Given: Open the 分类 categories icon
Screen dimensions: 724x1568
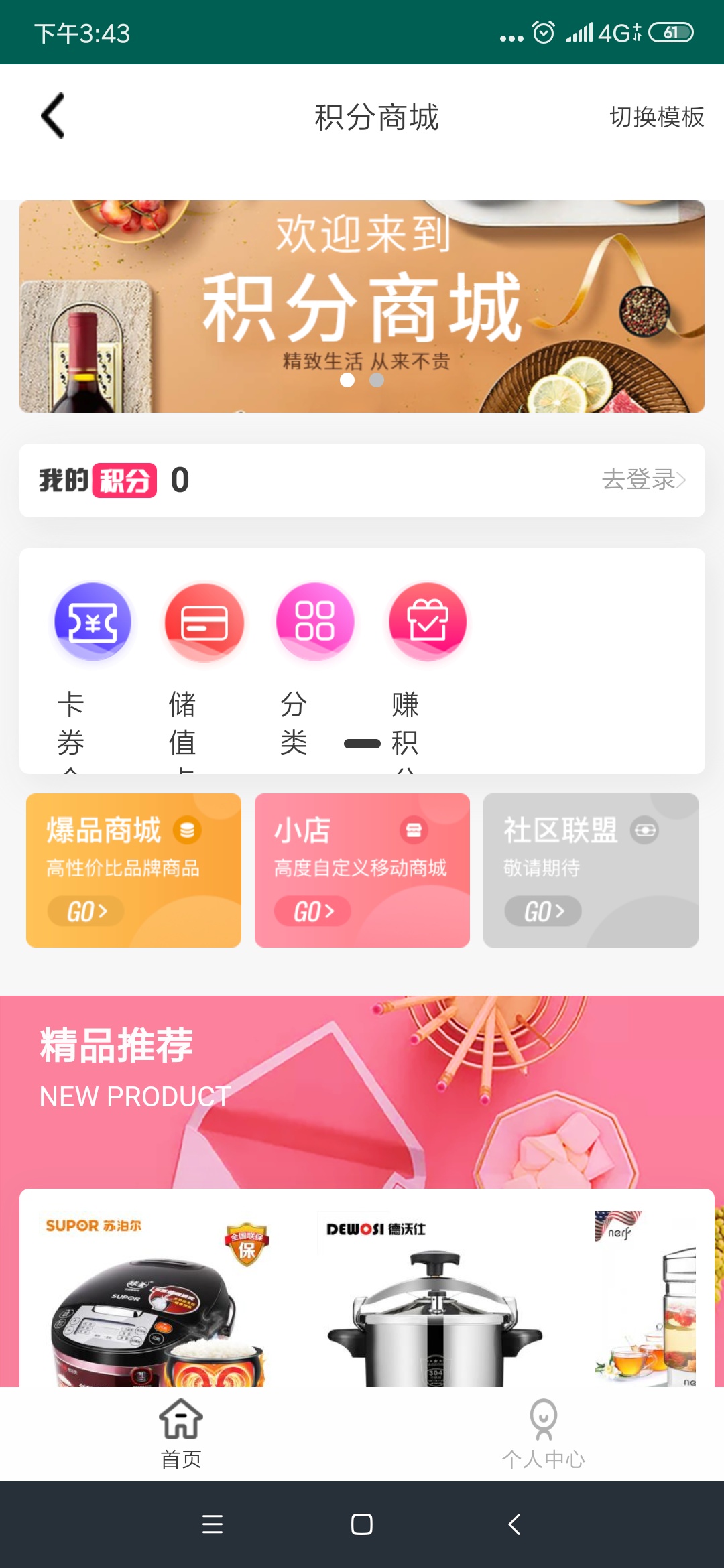Looking at the screenshot, I should point(315,622).
